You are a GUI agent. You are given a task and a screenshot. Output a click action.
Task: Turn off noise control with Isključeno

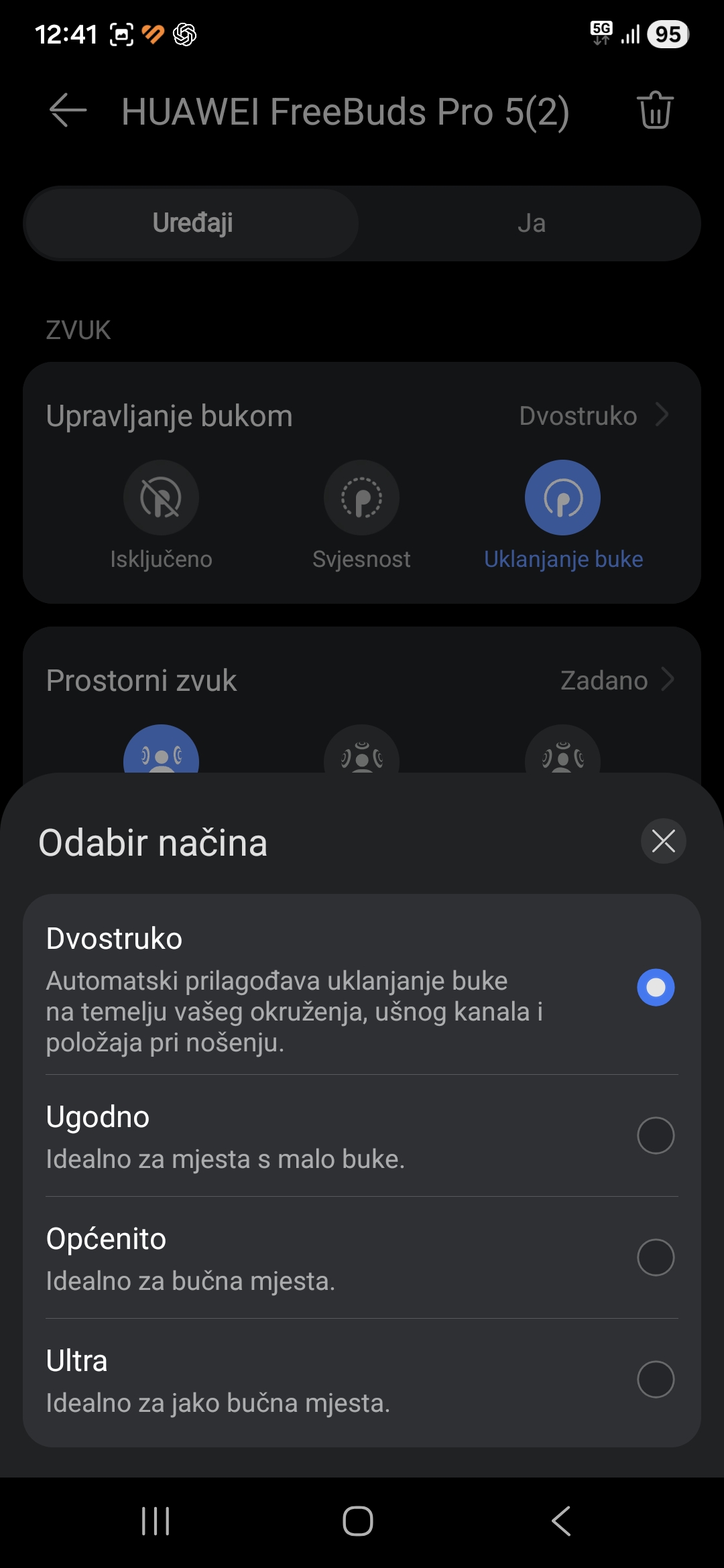(x=161, y=498)
